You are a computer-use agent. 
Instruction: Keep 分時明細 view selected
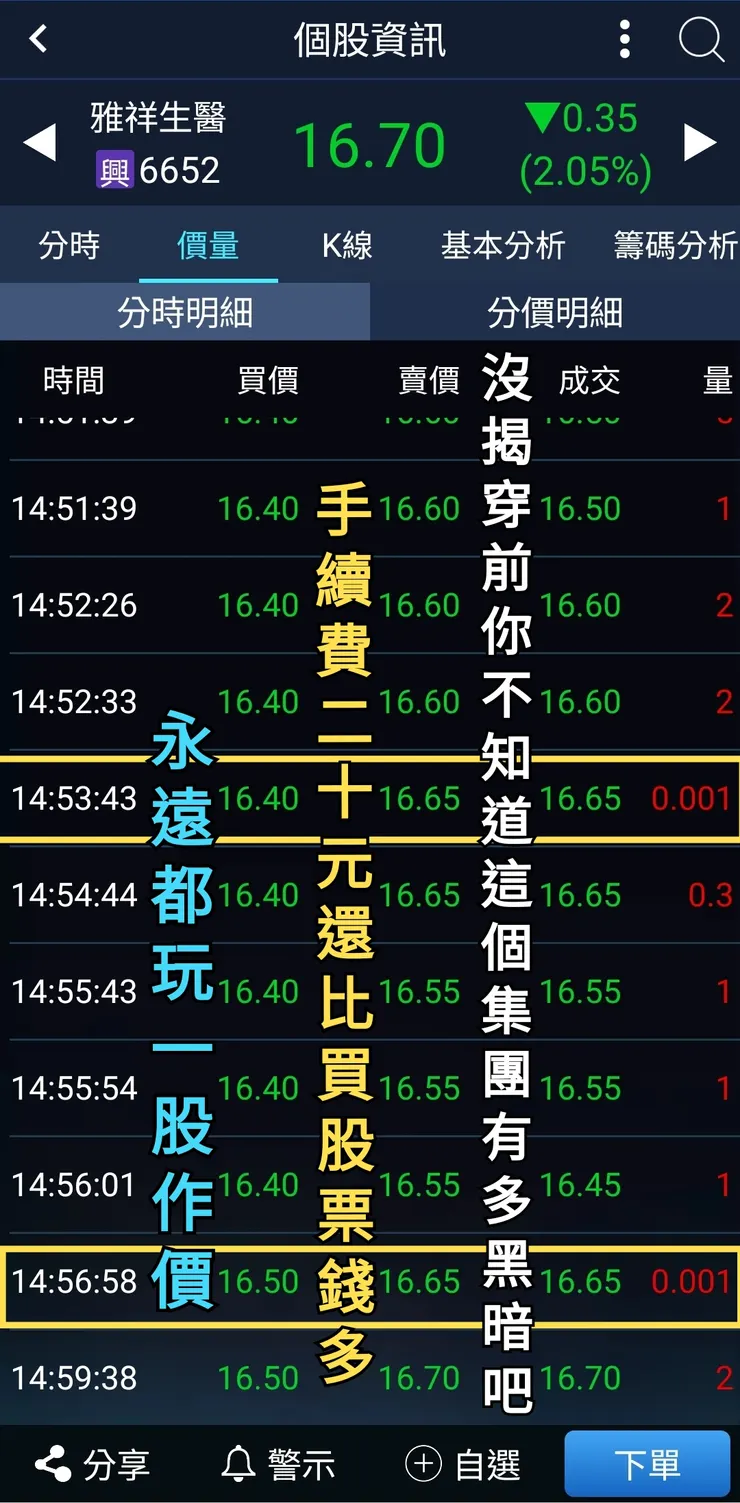tap(185, 313)
